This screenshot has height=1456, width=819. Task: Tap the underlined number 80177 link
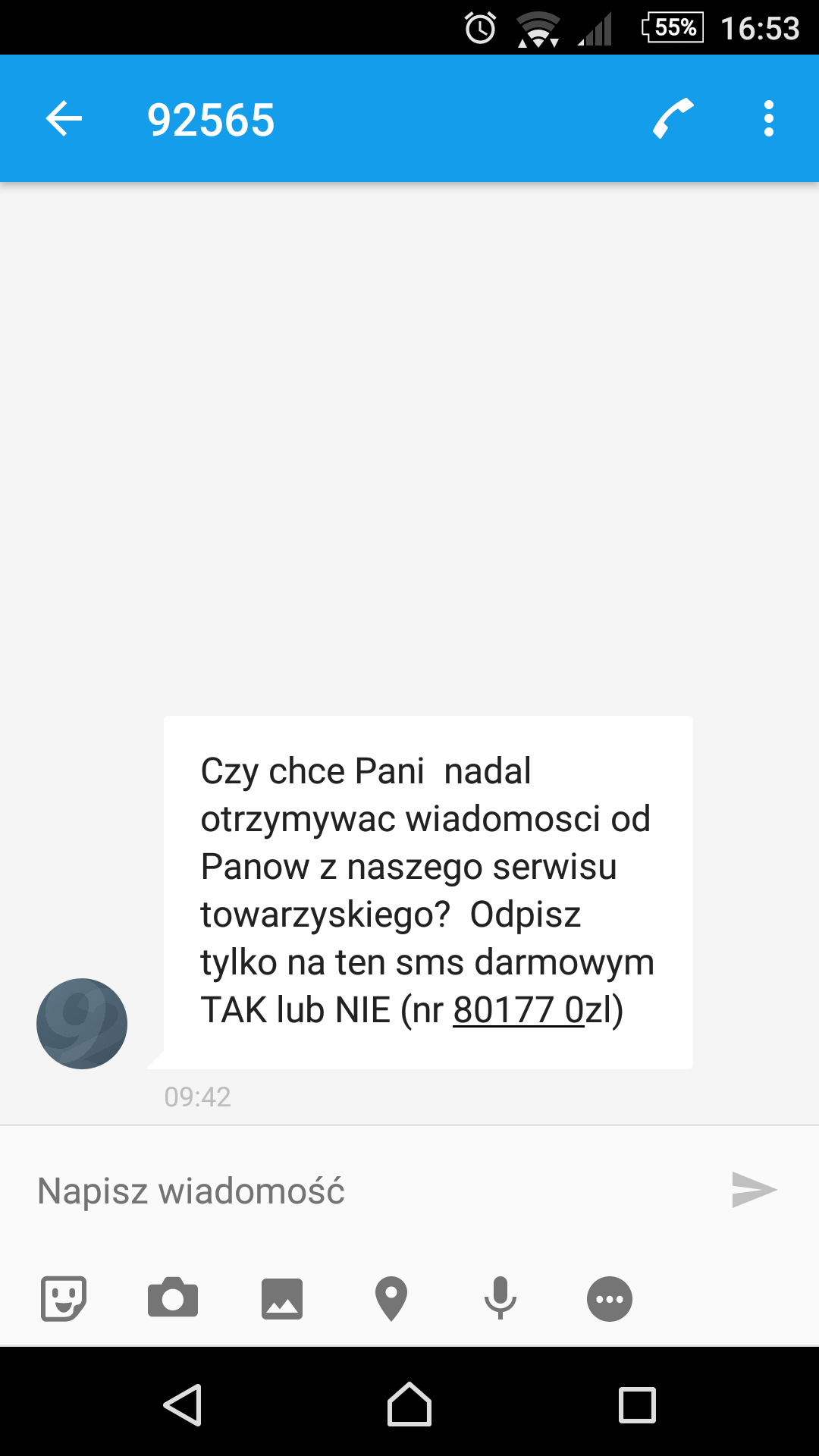coord(519,1010)
